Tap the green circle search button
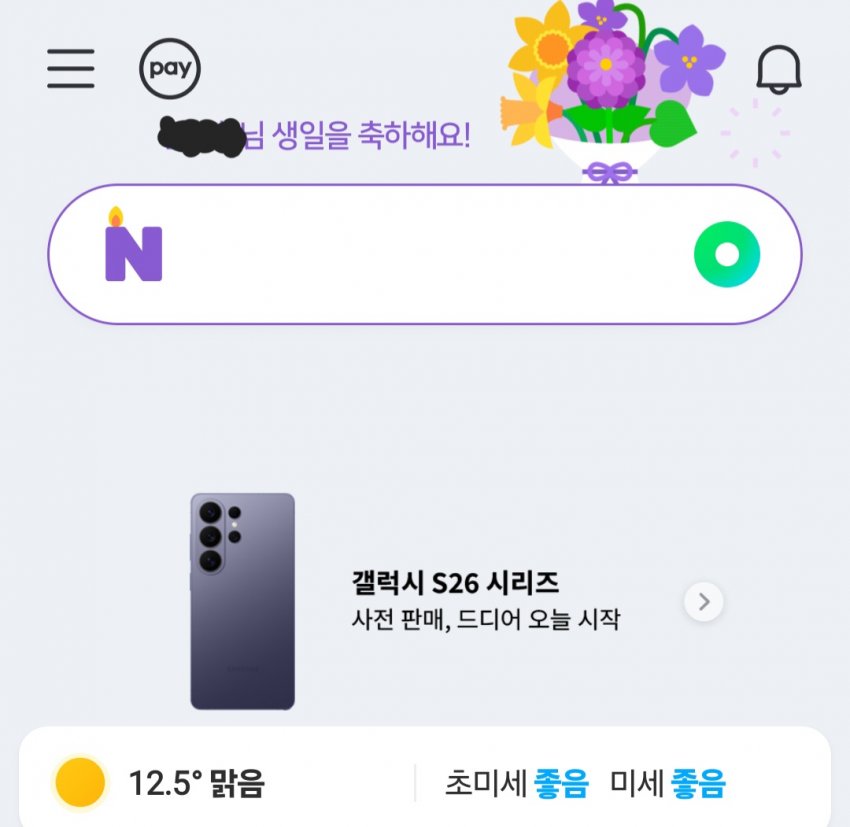The image size is (850, 827). [x=727, y=254]
